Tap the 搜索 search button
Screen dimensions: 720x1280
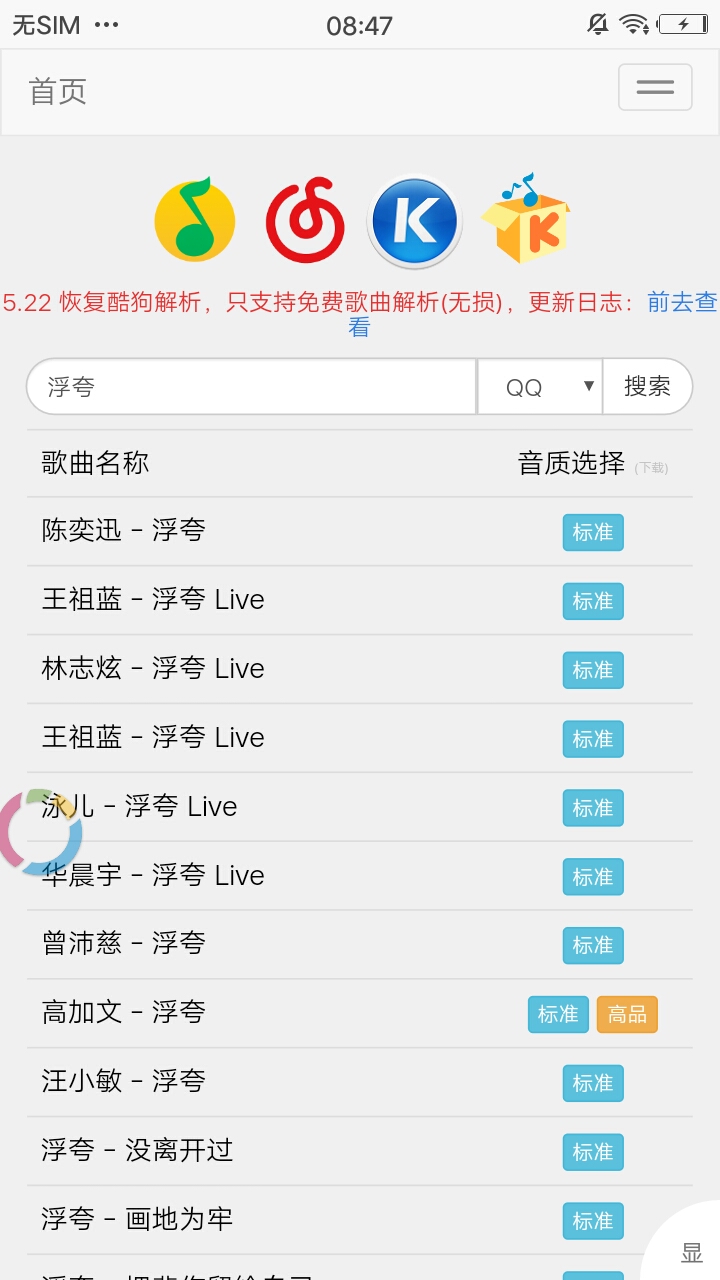click(x=647, y=386)
